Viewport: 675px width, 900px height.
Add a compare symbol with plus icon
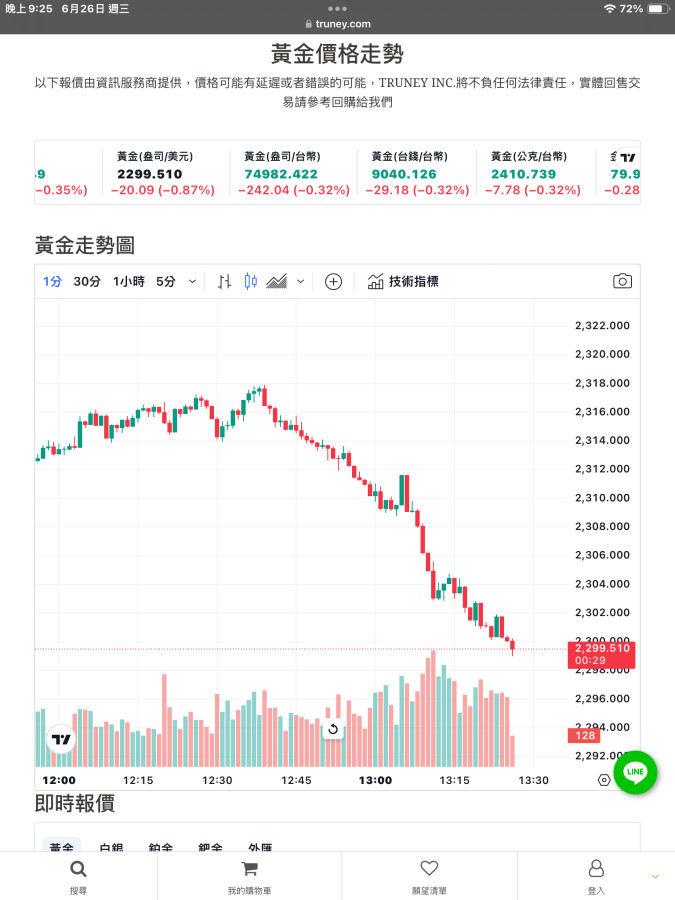[x=333, y=282]
